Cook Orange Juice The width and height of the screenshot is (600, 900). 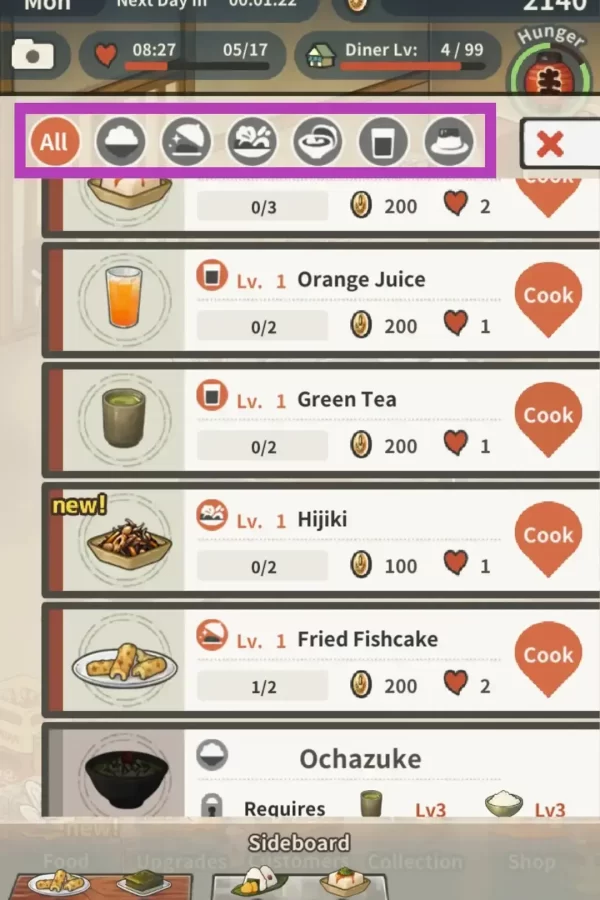(548, 297)
